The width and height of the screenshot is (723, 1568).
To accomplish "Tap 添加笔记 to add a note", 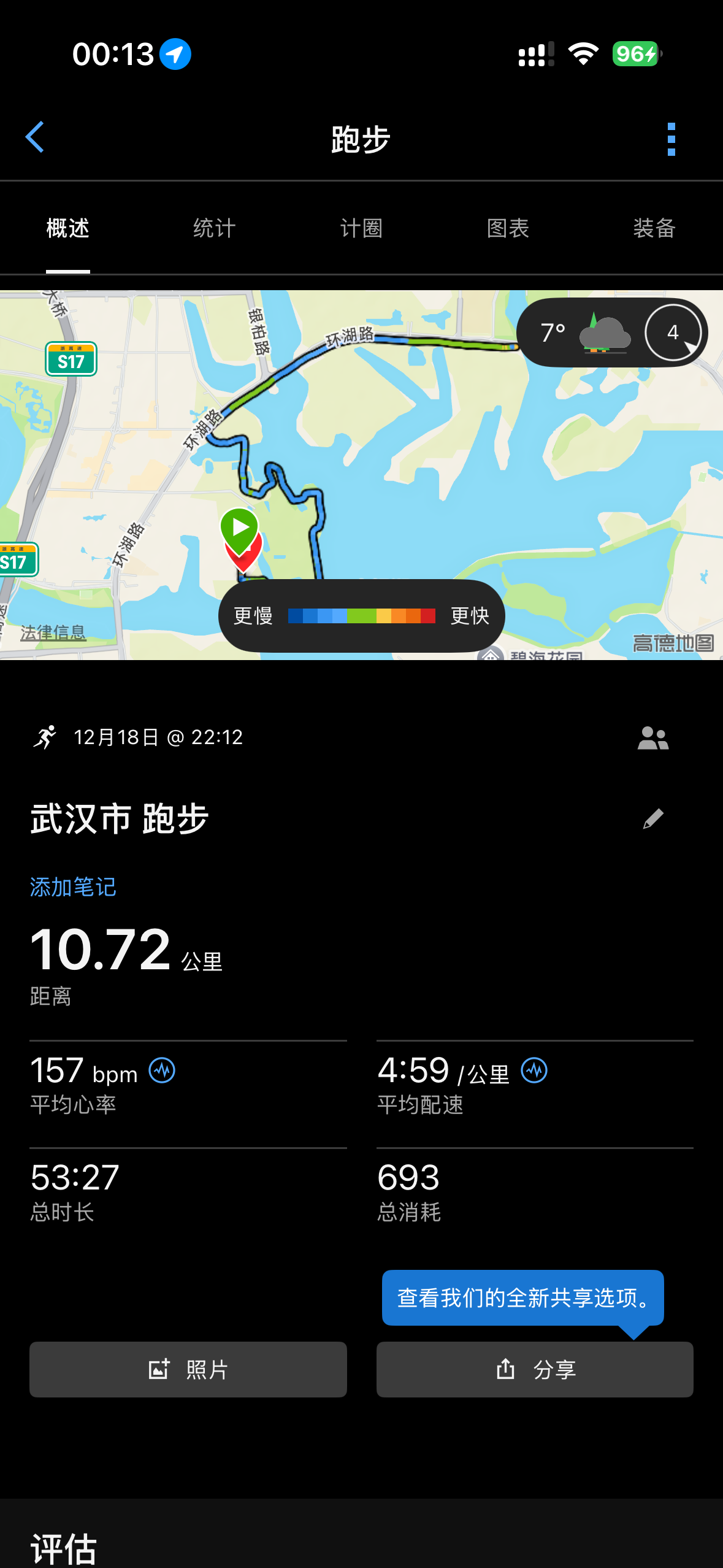I will pos(73,887).
